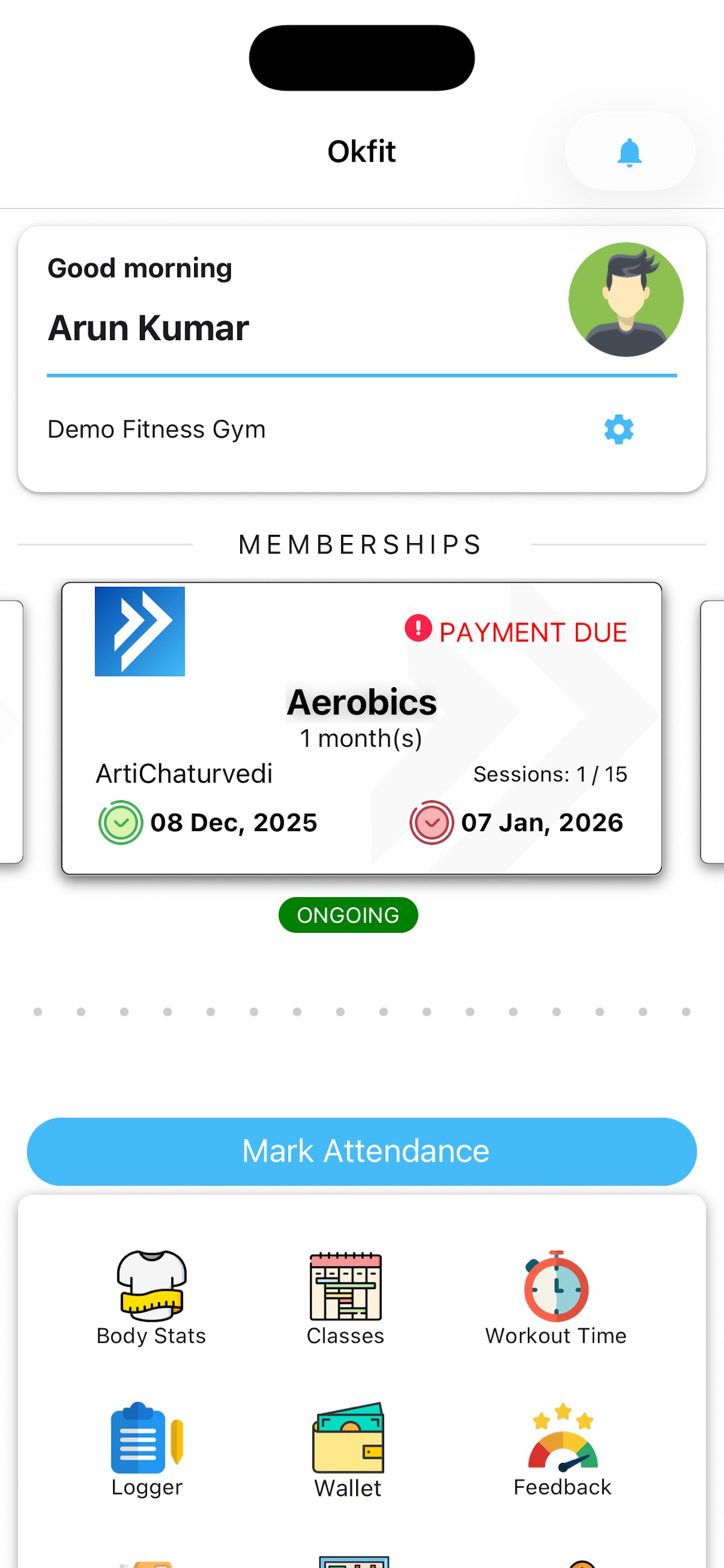
Task: Open the Wallet
Action: (x=347, y=1448)
